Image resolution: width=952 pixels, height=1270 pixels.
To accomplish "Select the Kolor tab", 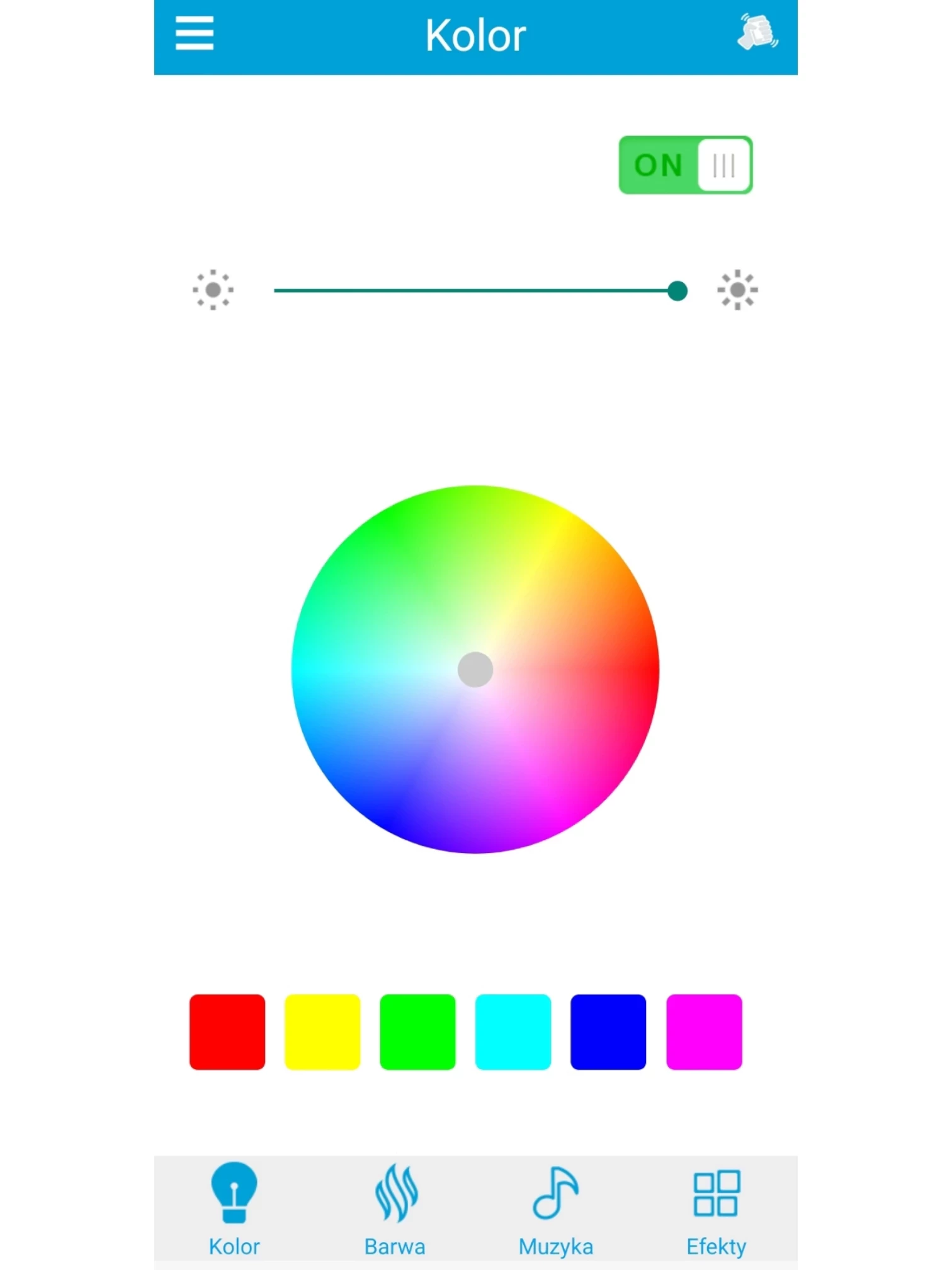I will coord(234,1210).
